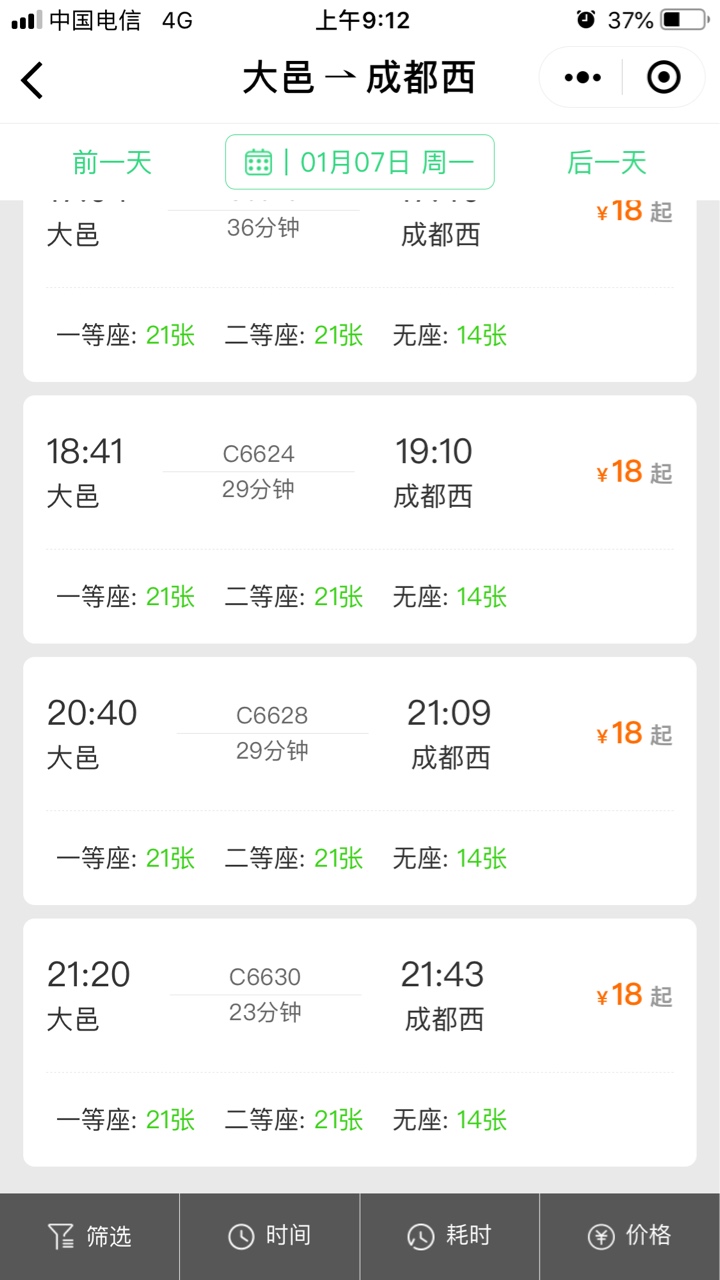The height and width of the screenshot is (1280, 720).
Task: Sort trains by 时间
Action: pyautogui.click(x=270, y=1236)
